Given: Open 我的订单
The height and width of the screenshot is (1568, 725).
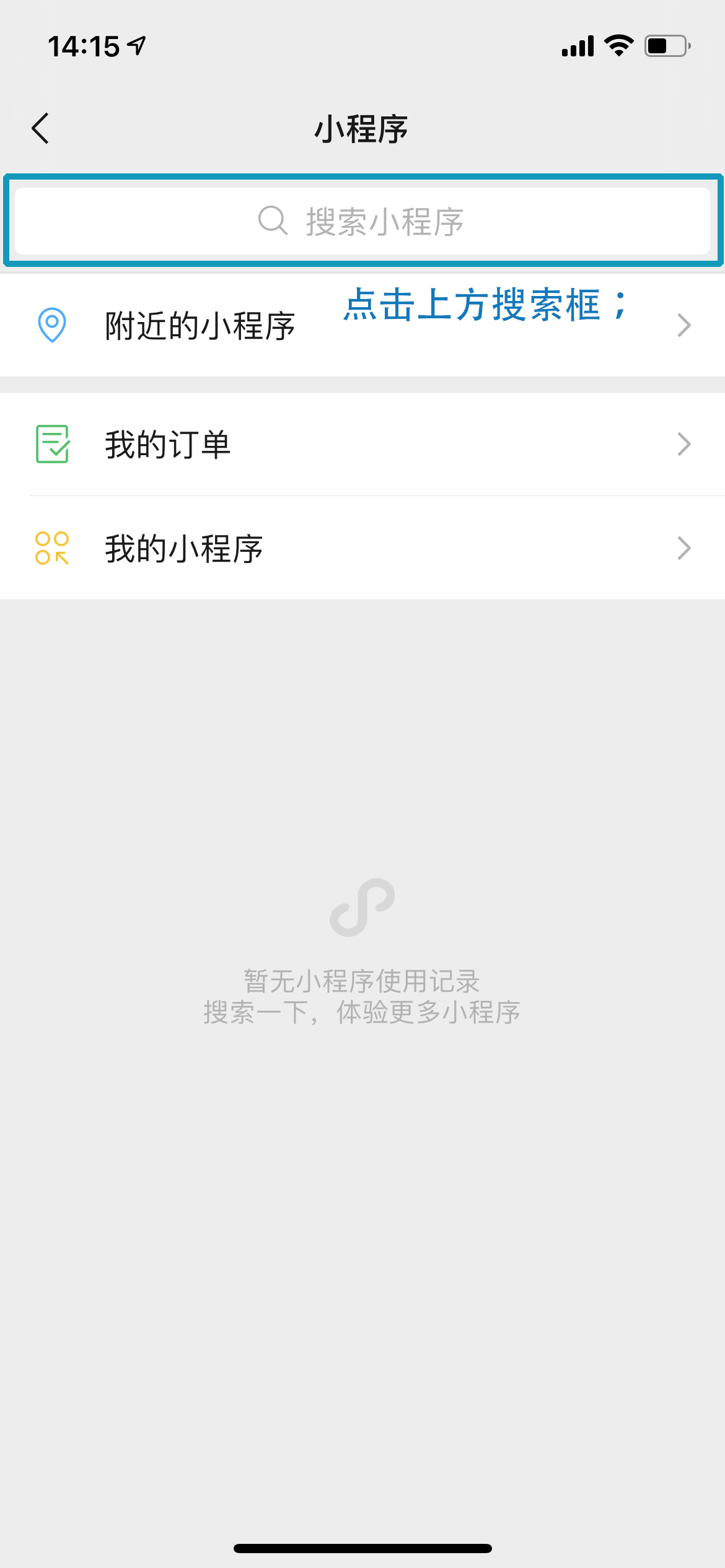Looking at the screenshot, I should tap(362, 444).
